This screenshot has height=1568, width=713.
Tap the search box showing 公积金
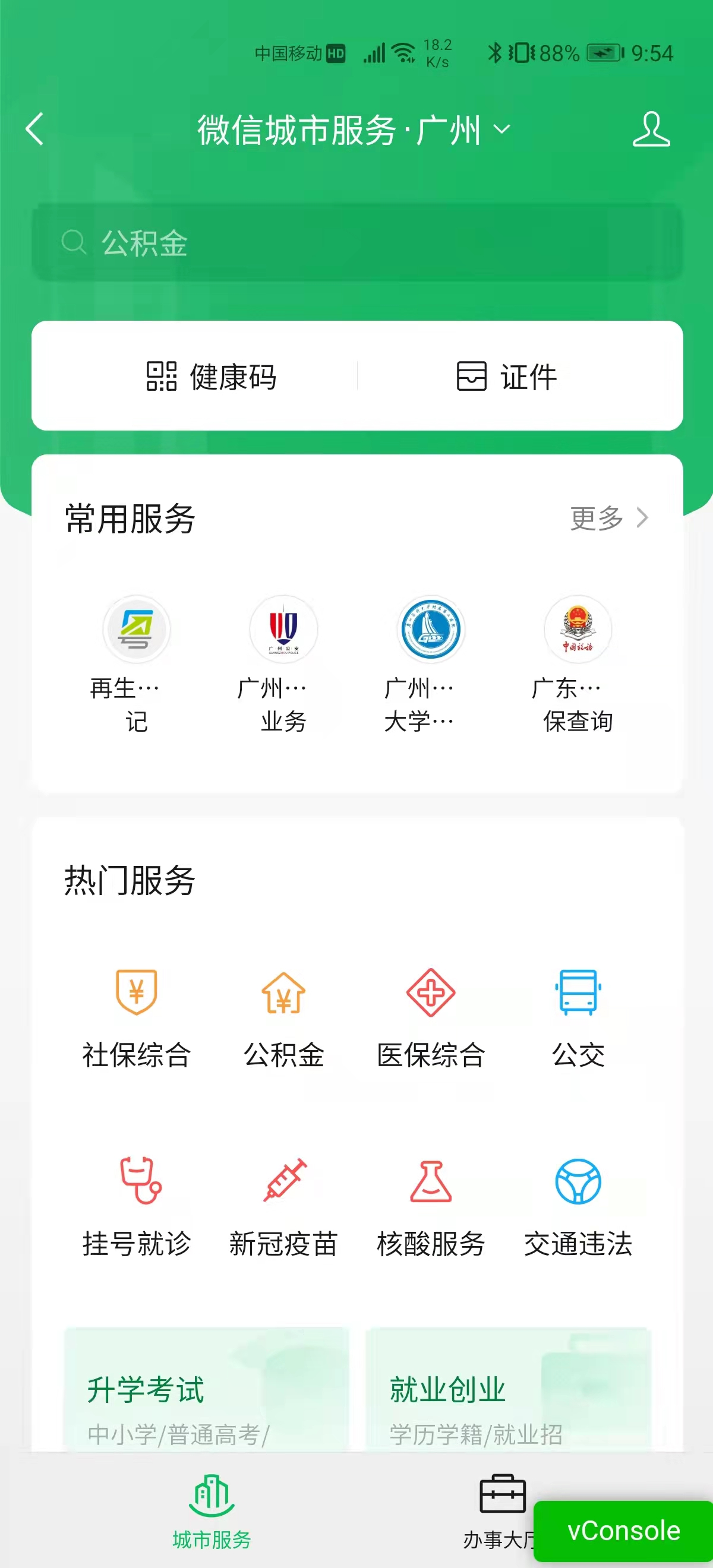point(356,243)
